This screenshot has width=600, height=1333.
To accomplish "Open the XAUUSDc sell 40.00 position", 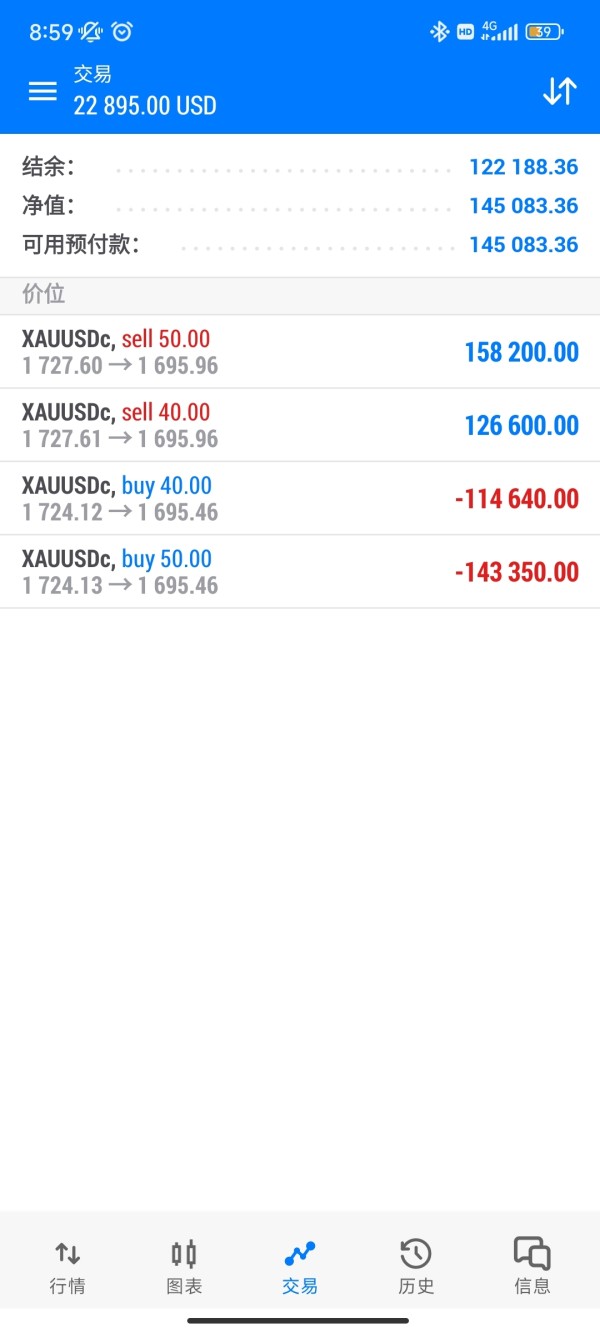I will (300, 425).
